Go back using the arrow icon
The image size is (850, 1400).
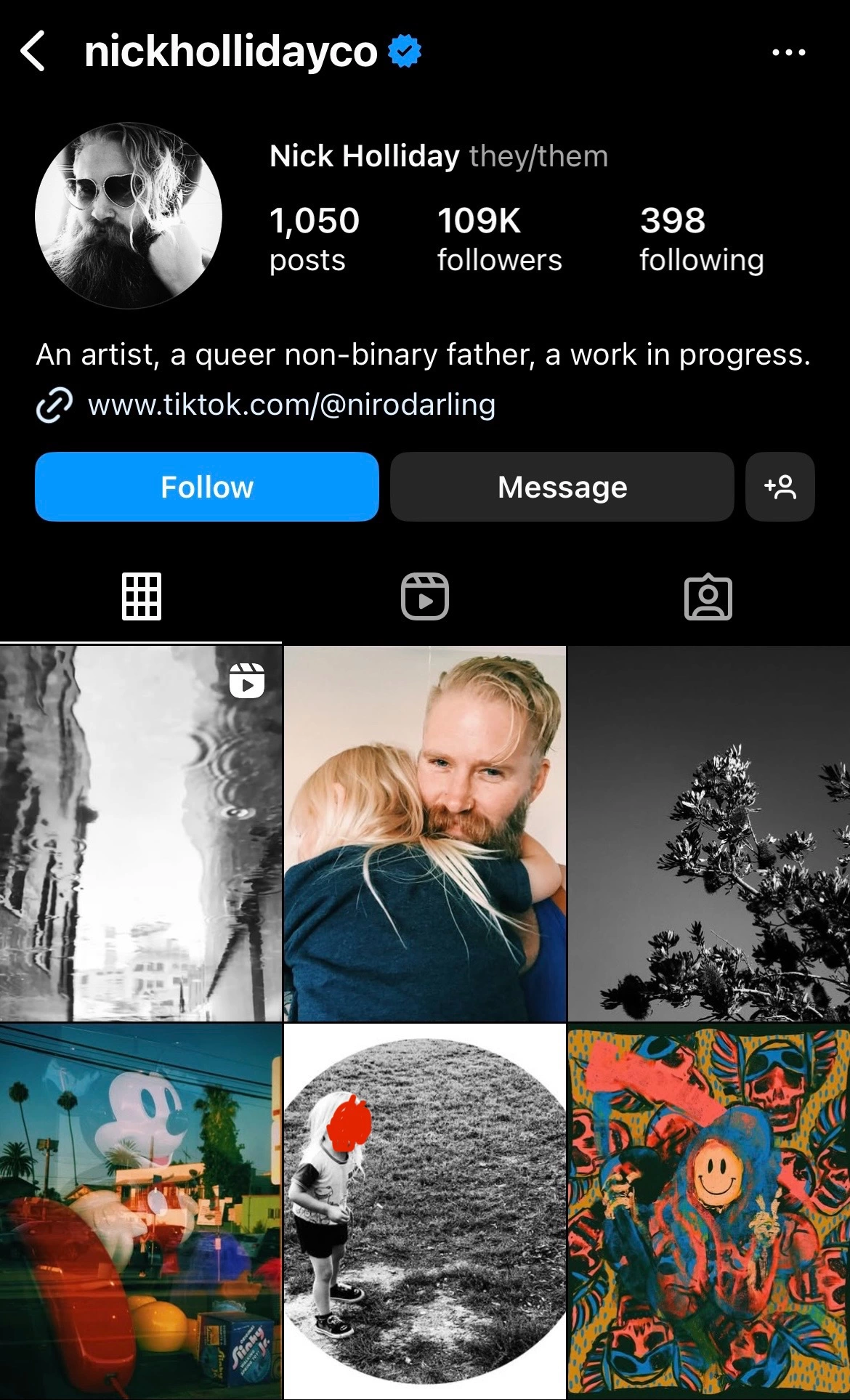coord(33,51)
